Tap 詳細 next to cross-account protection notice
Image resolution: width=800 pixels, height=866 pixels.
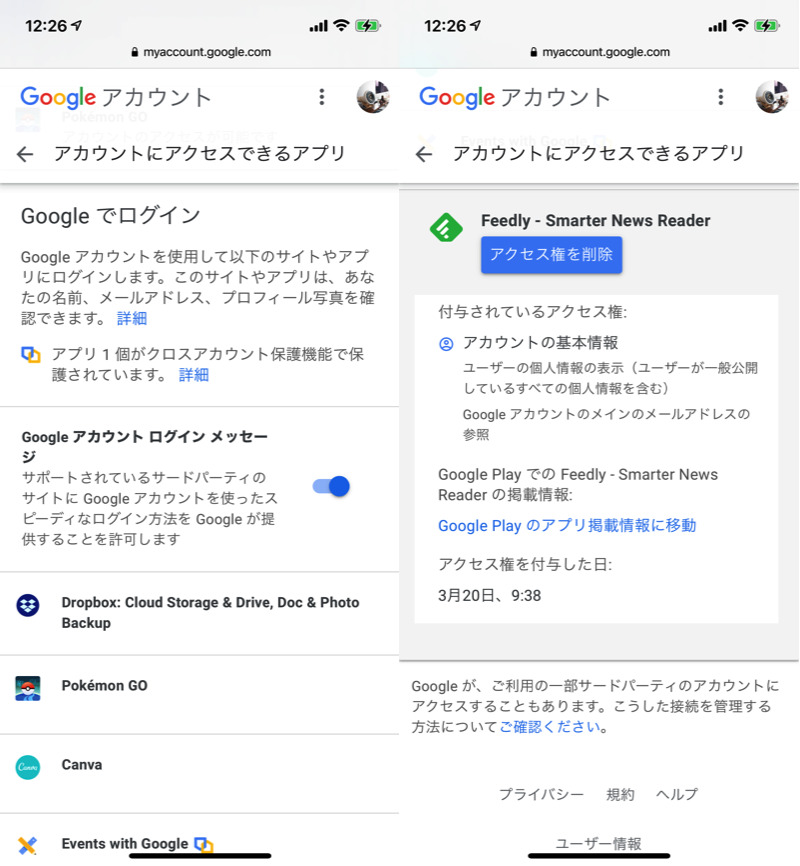point(194,374)
